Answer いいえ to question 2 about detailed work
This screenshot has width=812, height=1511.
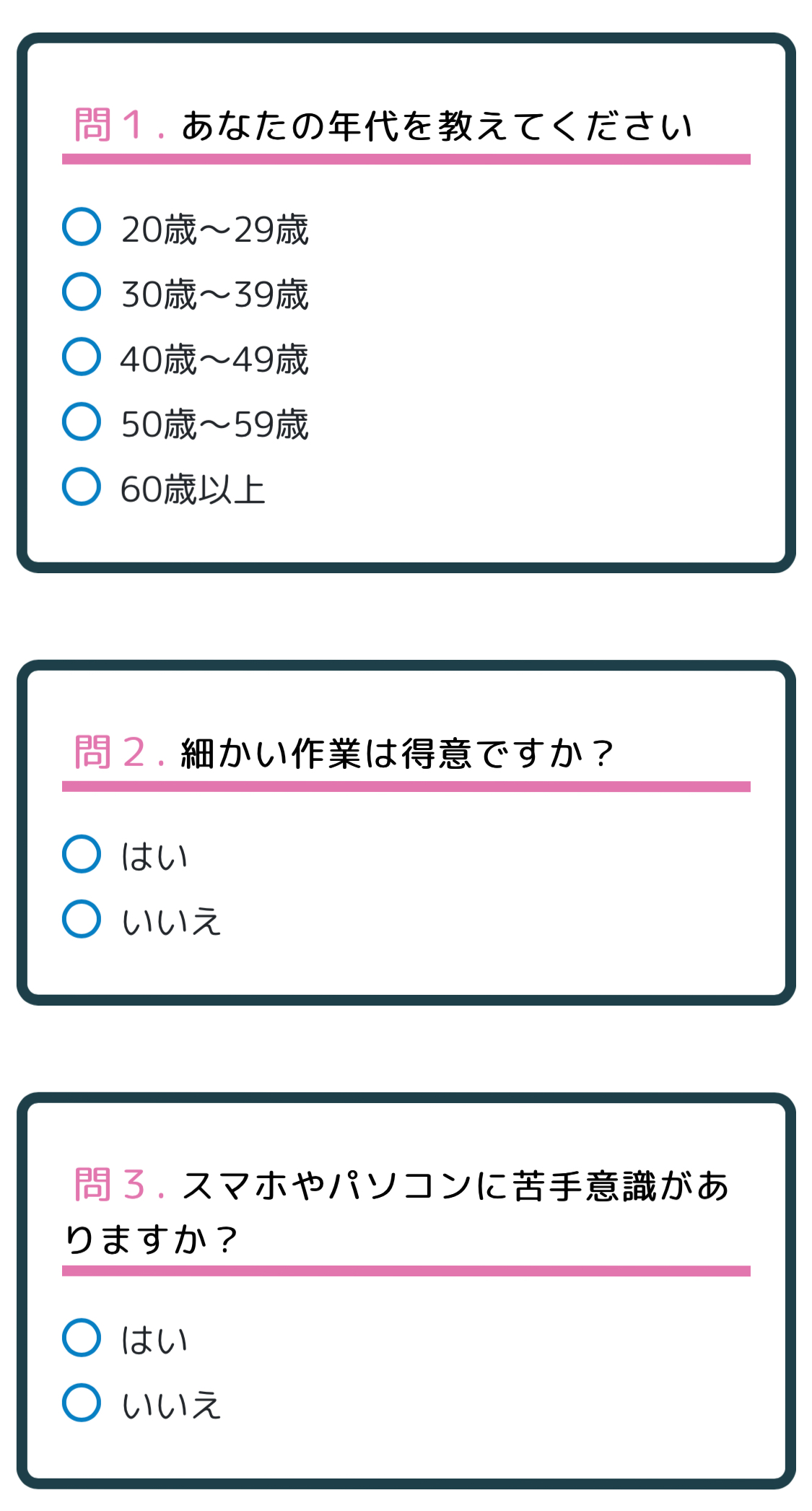[82, 919]
